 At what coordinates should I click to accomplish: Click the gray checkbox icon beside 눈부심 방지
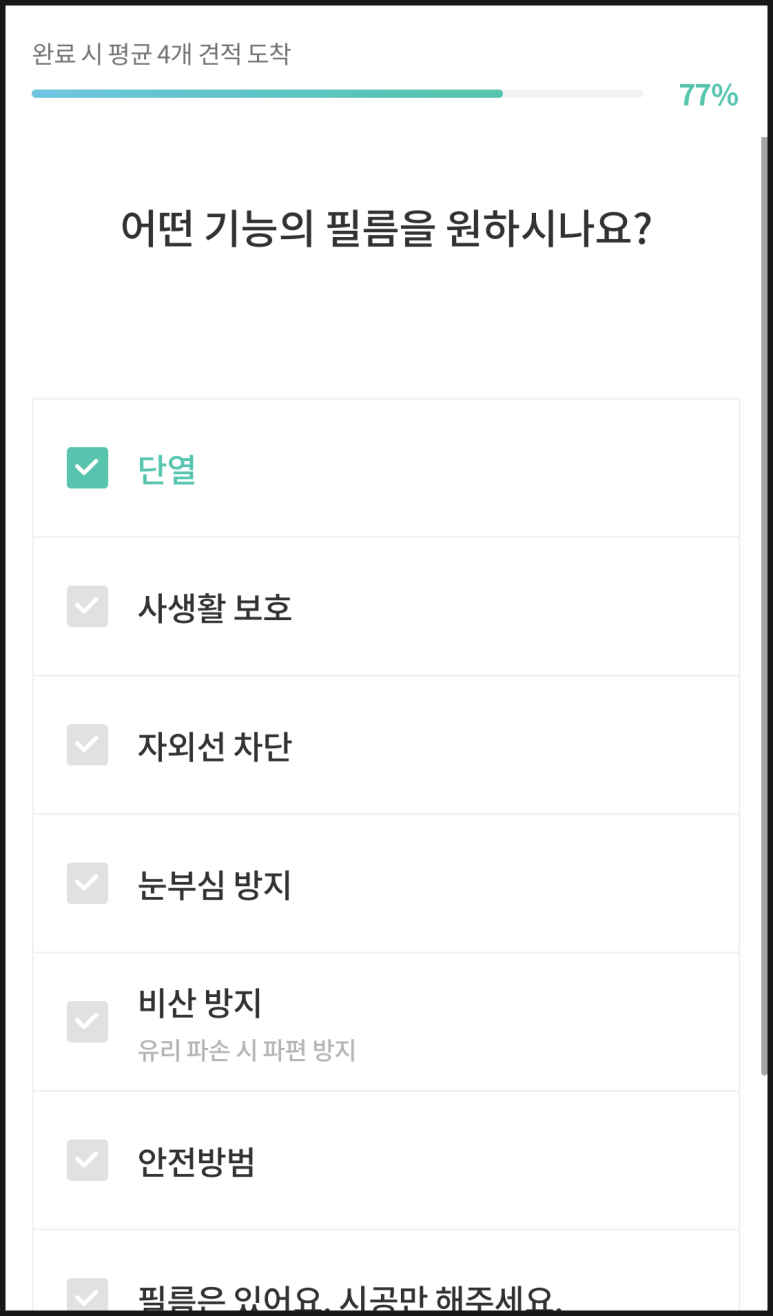tap(87, 883)
